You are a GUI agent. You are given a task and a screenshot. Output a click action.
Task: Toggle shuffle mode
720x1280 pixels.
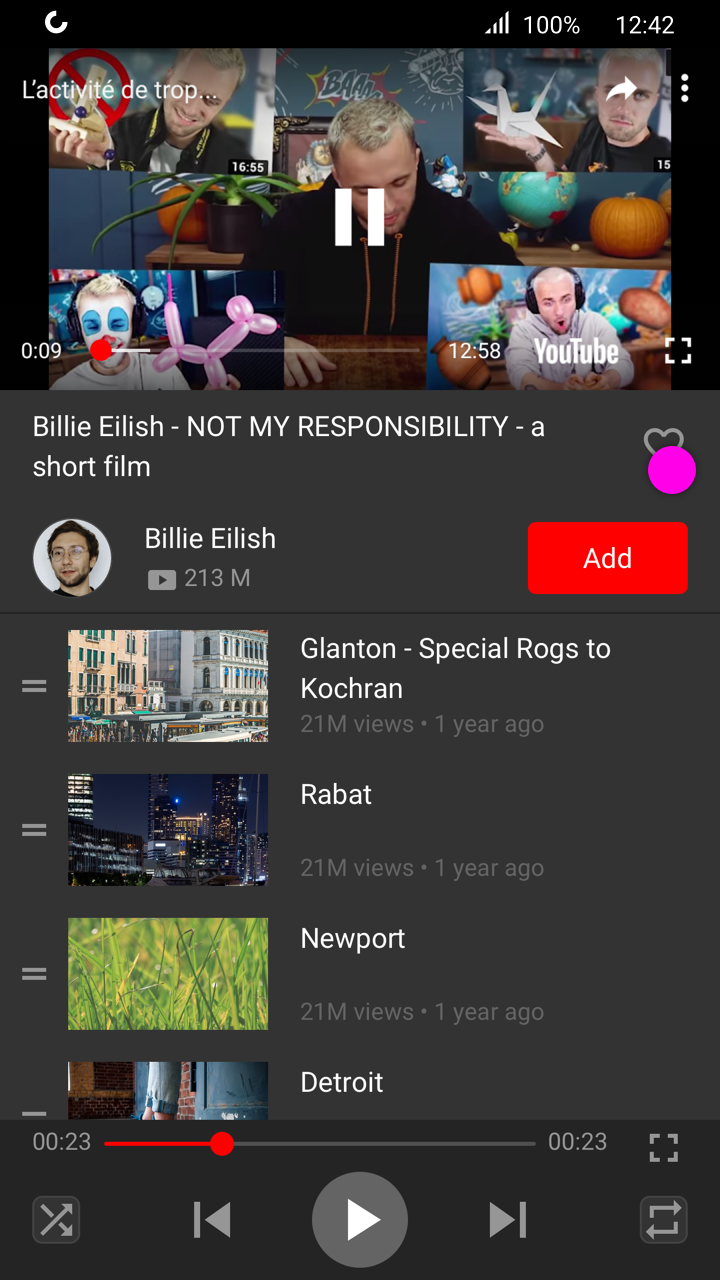click(x=56, y=1220)
